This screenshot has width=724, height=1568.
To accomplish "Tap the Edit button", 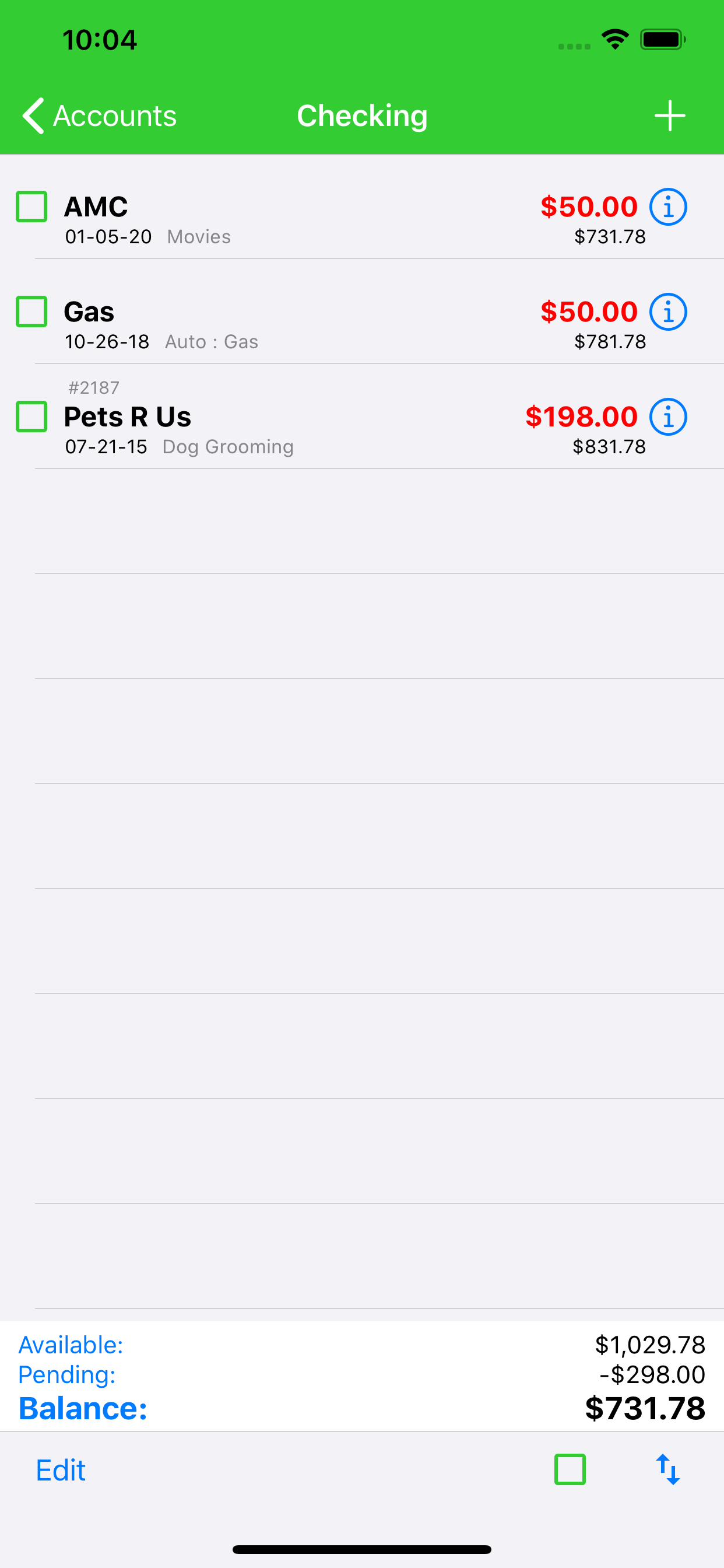I will tap(60, 1469).
